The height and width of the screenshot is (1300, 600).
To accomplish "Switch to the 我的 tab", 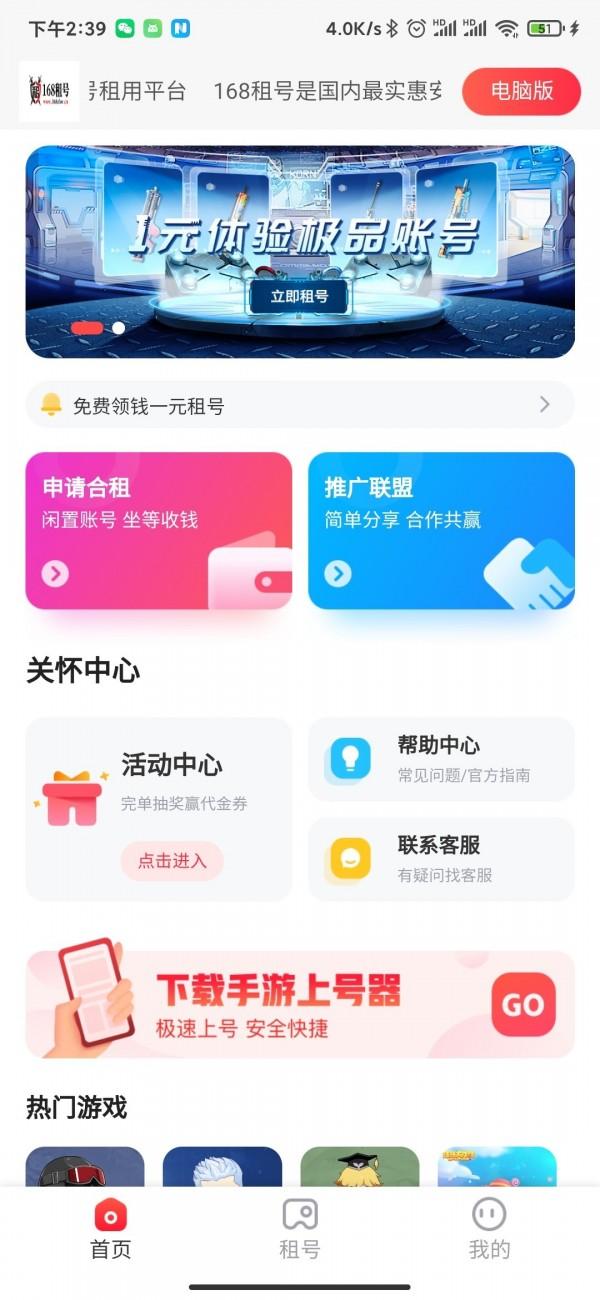I will [489, 1229].
